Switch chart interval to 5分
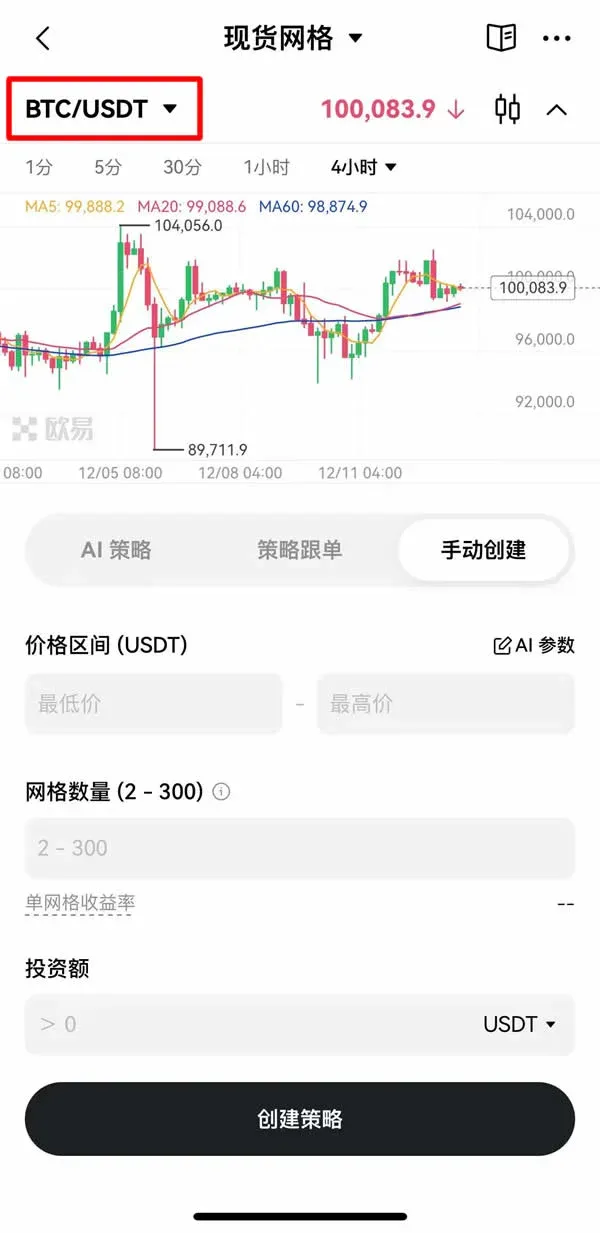 pyautogui.click(x=107, y=168)
